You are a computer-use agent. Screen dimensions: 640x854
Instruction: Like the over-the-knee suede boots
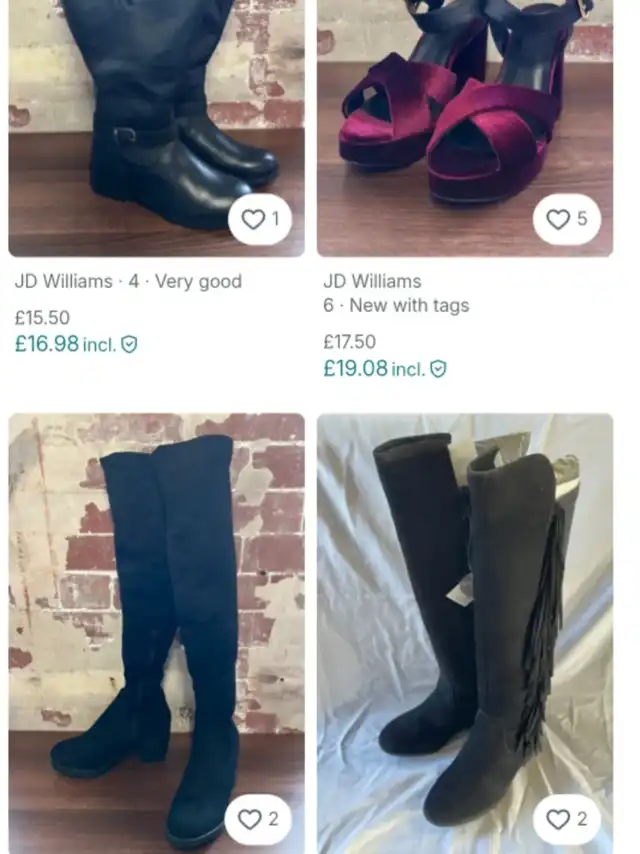[258, 820]
